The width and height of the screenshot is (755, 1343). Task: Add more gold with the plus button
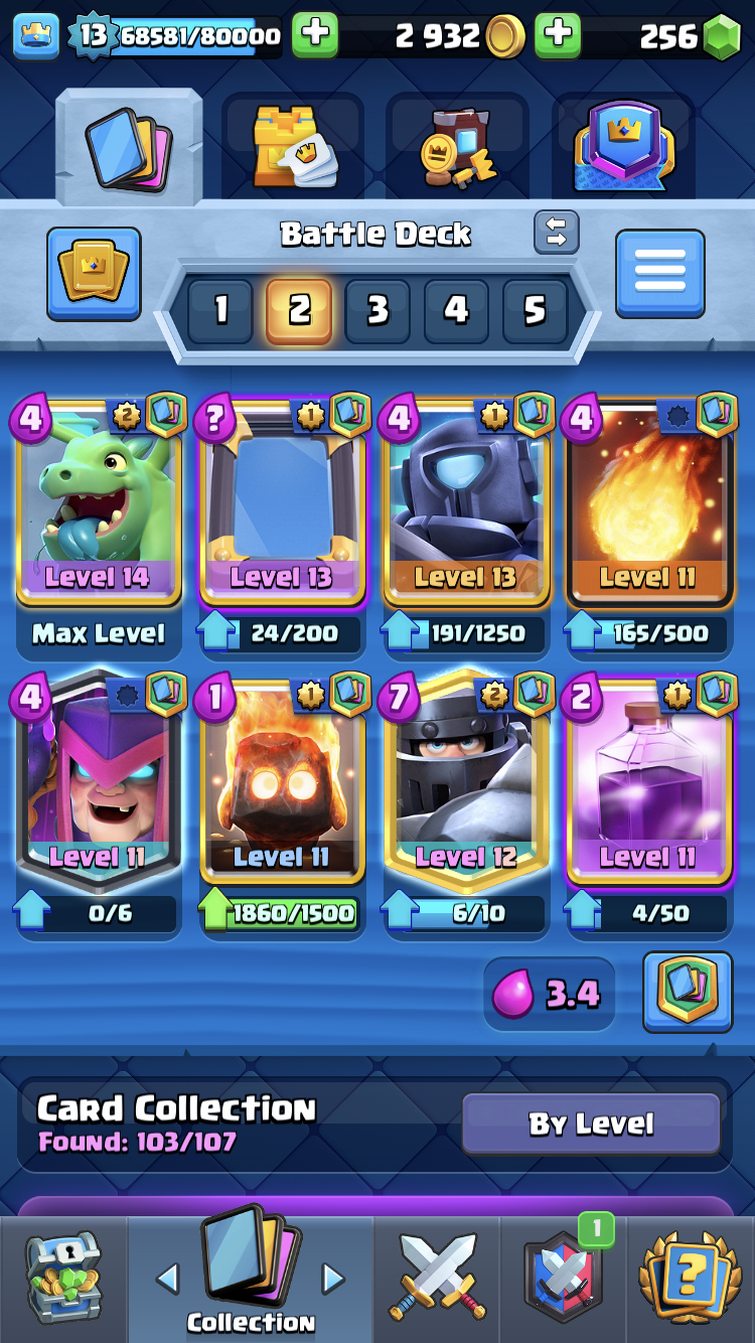(558, 35)
